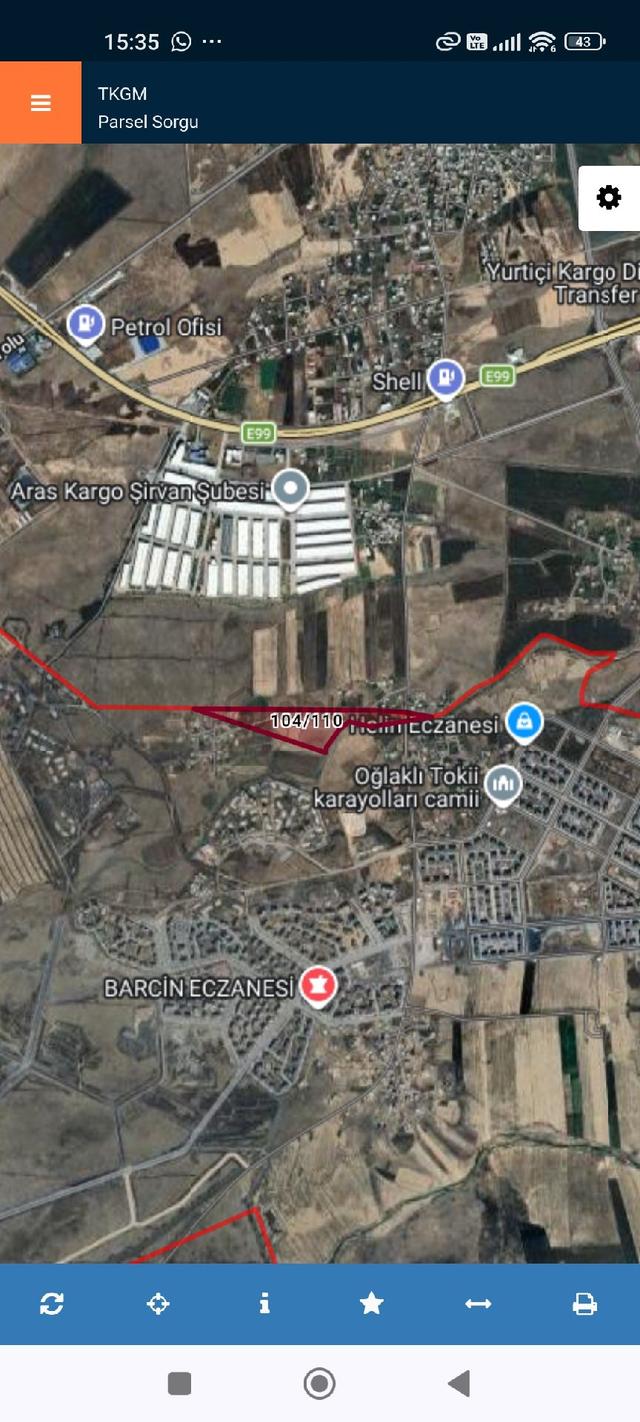This screenshot has width=640, height=1422.
Task: Print the parcel map
Action: [585, 1304]
